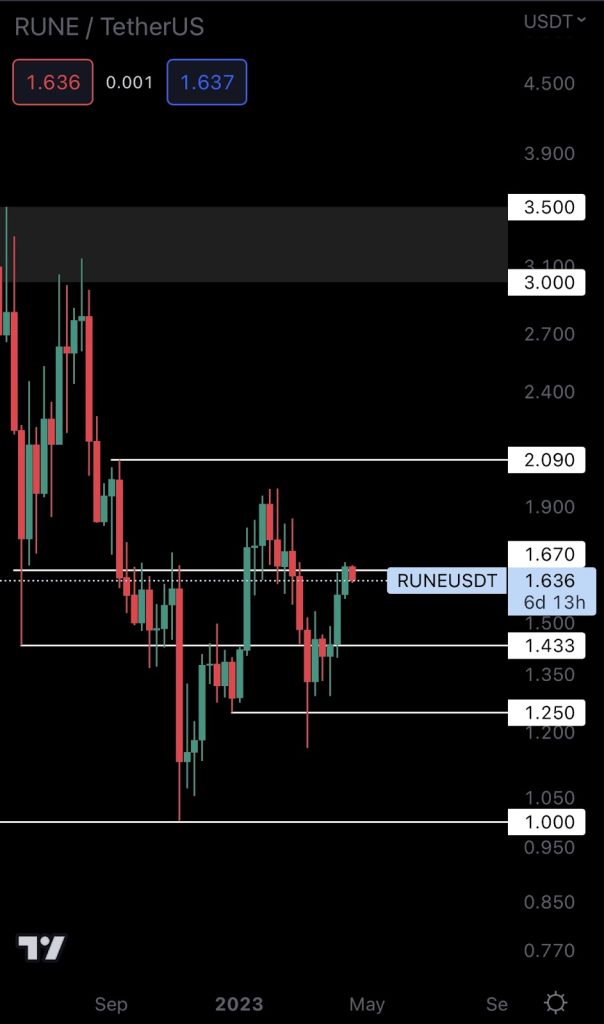Tap the blue 1.637 buy price button
The image size is (604, 1024).
coord(206,82)
